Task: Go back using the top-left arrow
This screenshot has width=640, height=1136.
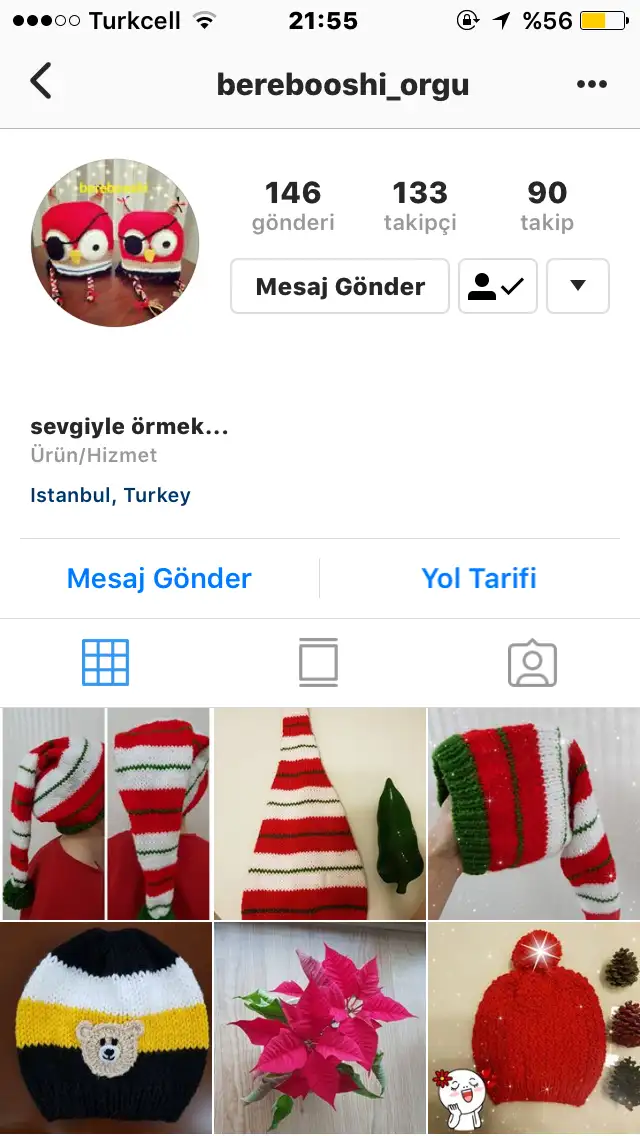Action: click(41, 82)
